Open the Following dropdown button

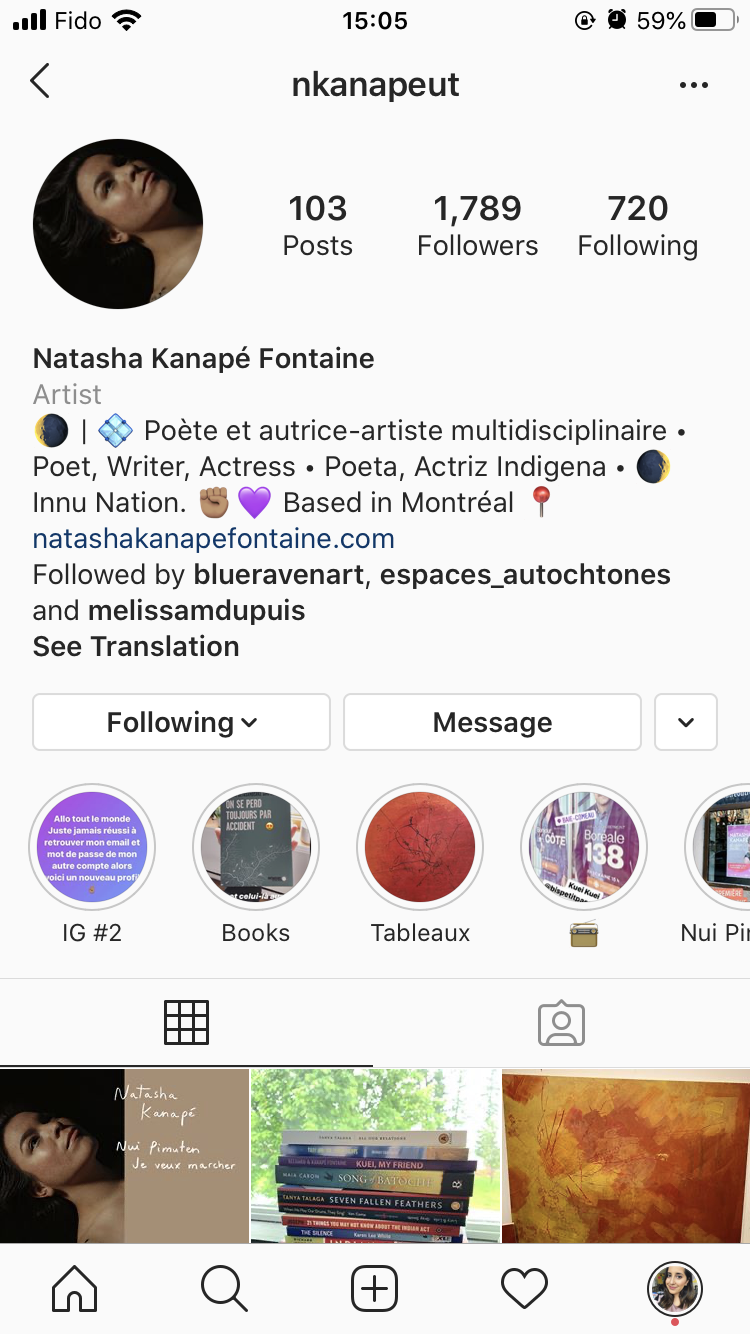point(181,722)
